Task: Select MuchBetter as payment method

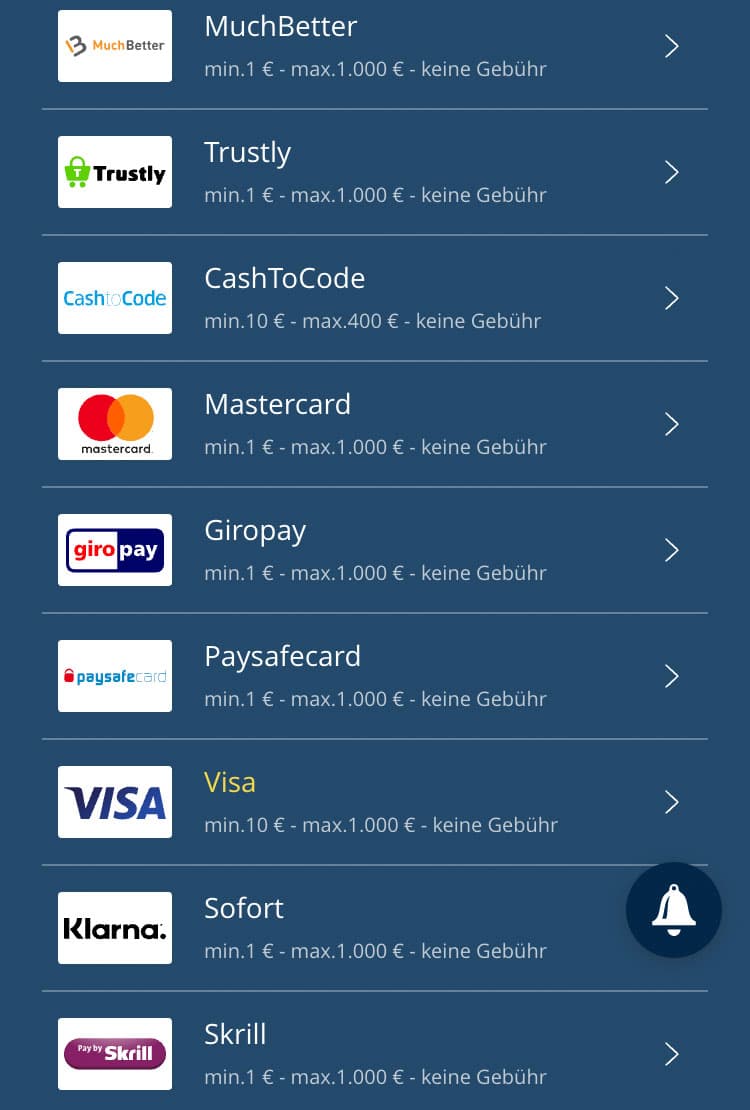Action: (374, 46)
